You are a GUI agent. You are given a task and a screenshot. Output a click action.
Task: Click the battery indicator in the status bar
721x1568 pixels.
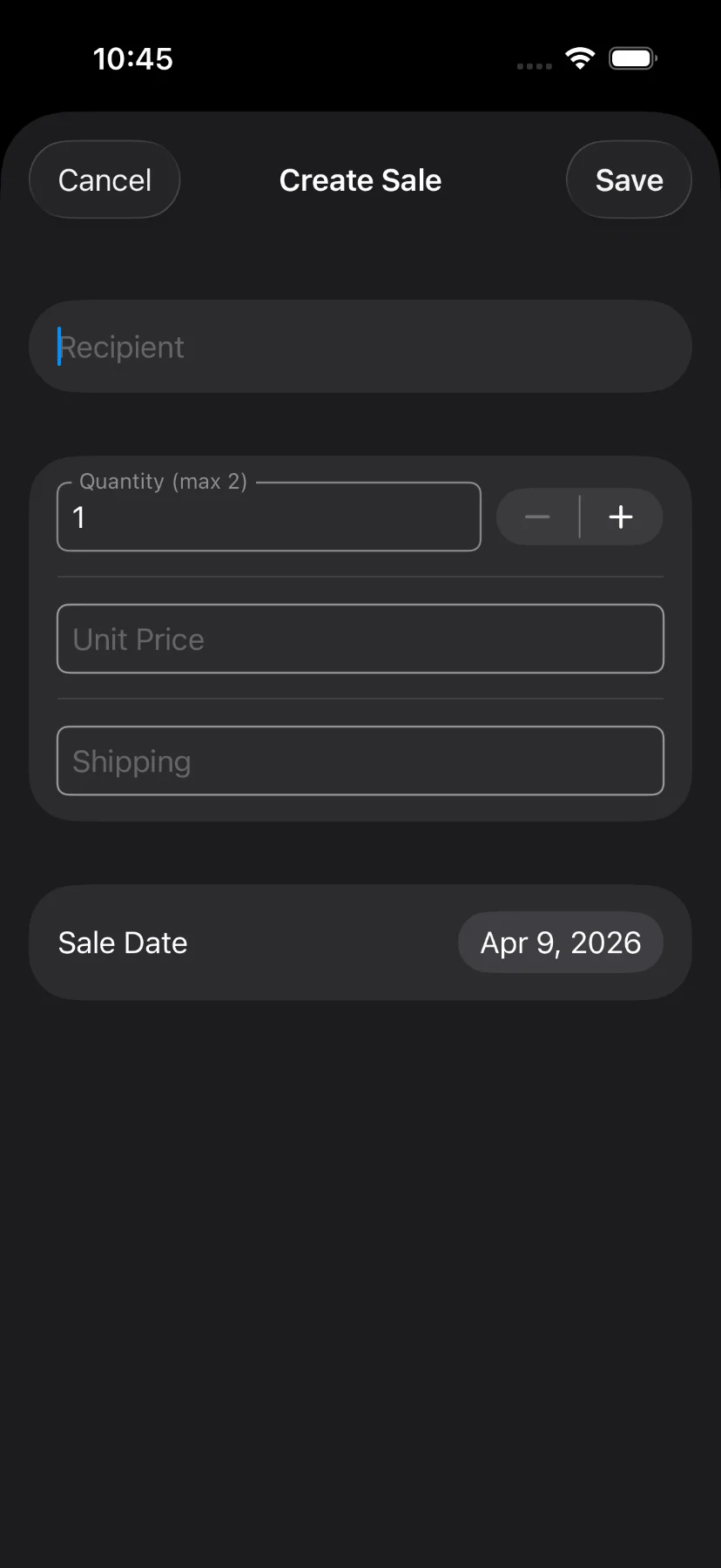point(633,57)
